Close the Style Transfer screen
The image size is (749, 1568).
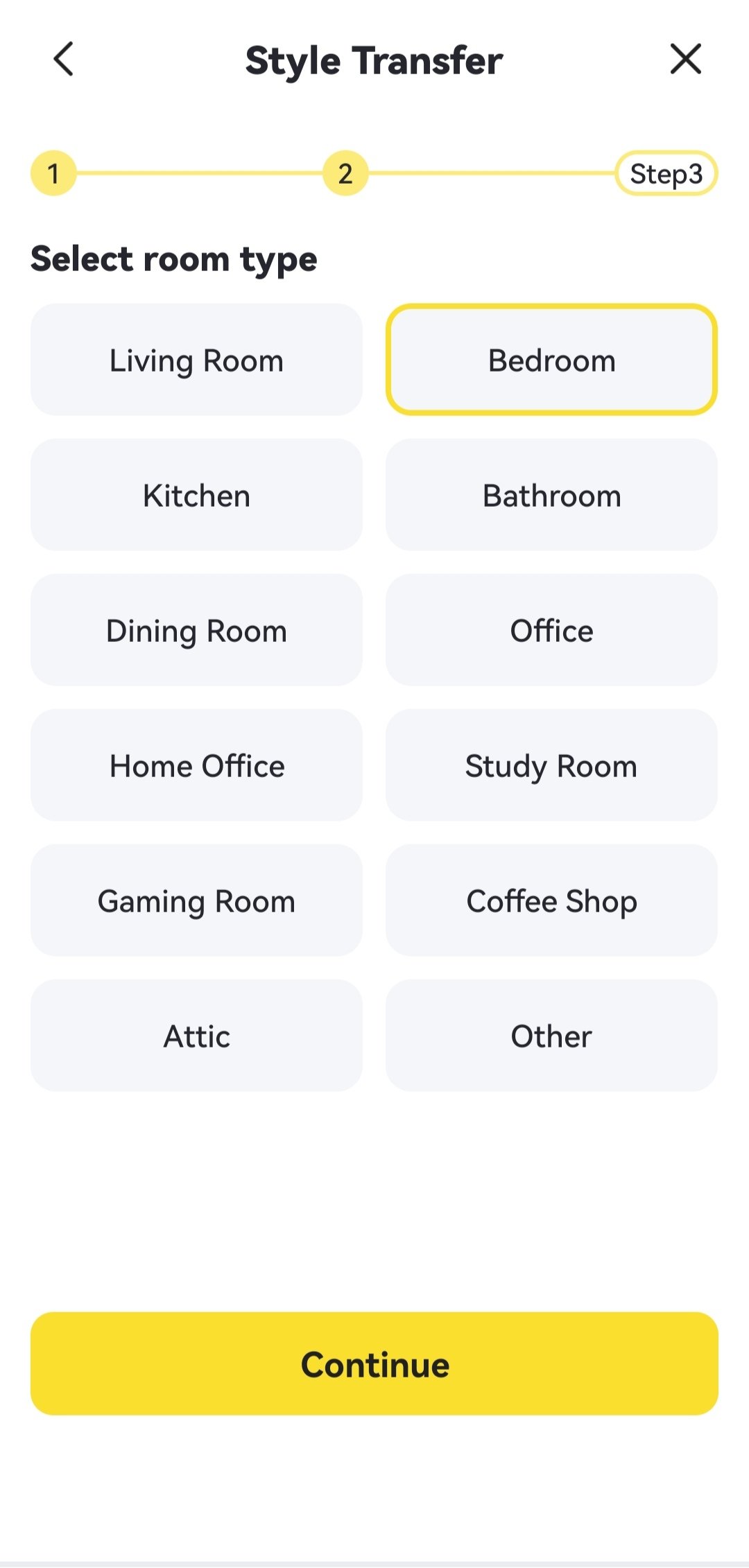tap(685, 60)
